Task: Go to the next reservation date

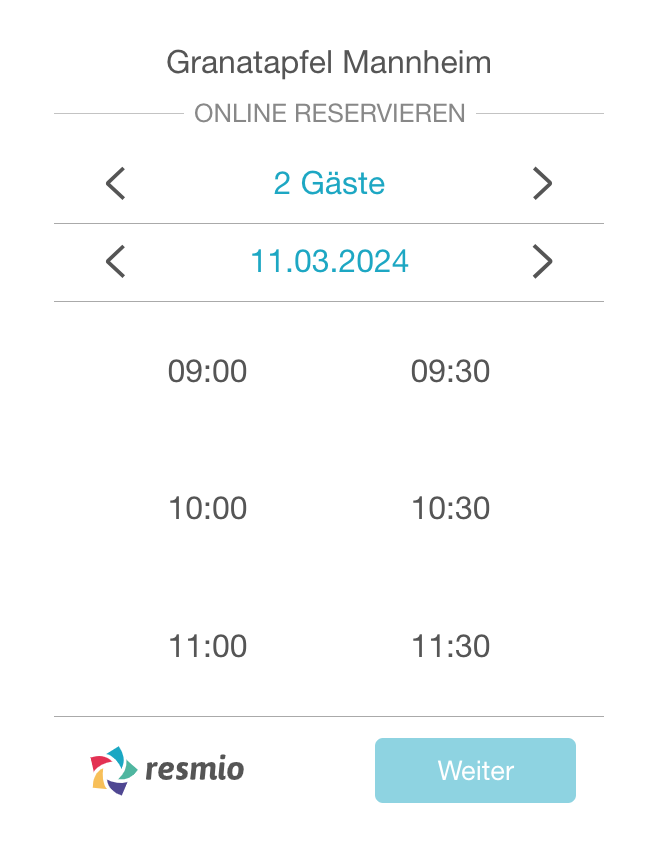Action: (x=541, y=262)
